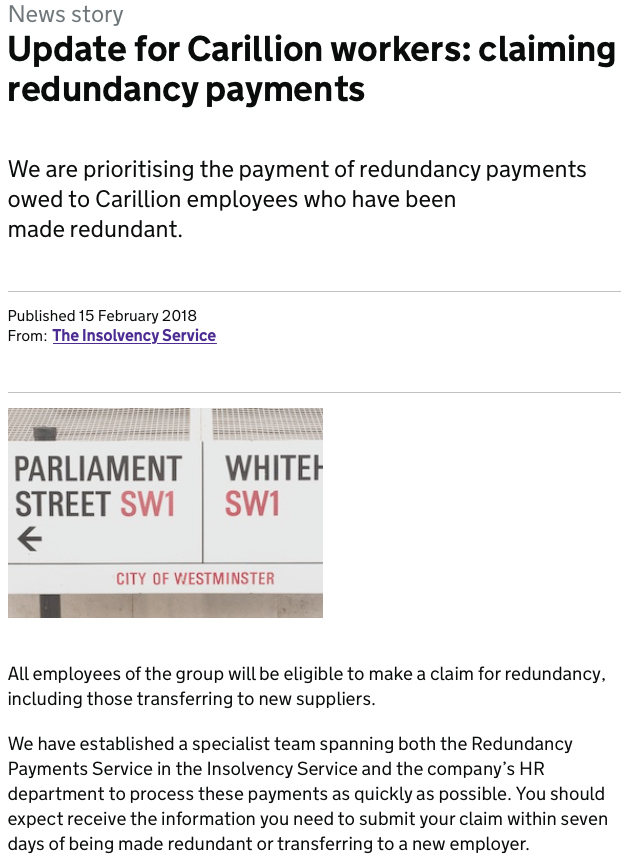Open The Insolvency Service link
The height and width of the screenshot is (860, 621).
[x=134, y=336]
